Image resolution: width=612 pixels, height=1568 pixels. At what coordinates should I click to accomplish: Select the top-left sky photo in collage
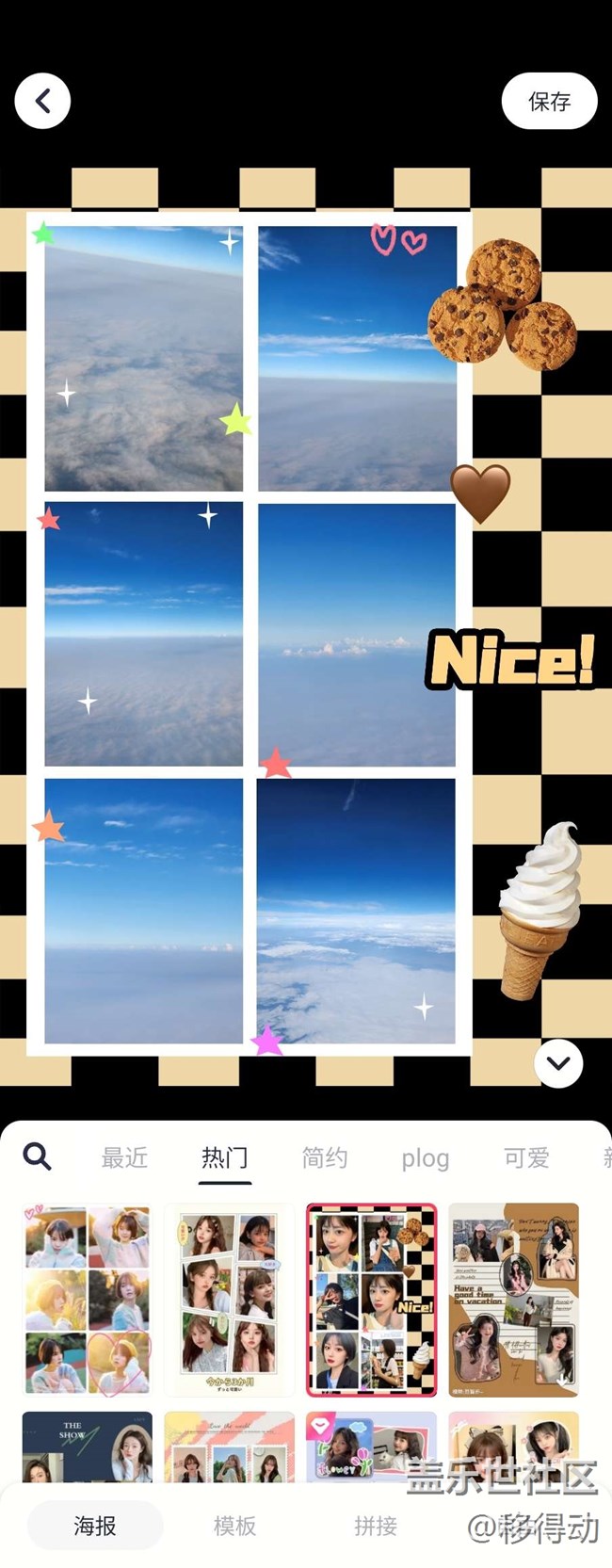coord(143,358)
